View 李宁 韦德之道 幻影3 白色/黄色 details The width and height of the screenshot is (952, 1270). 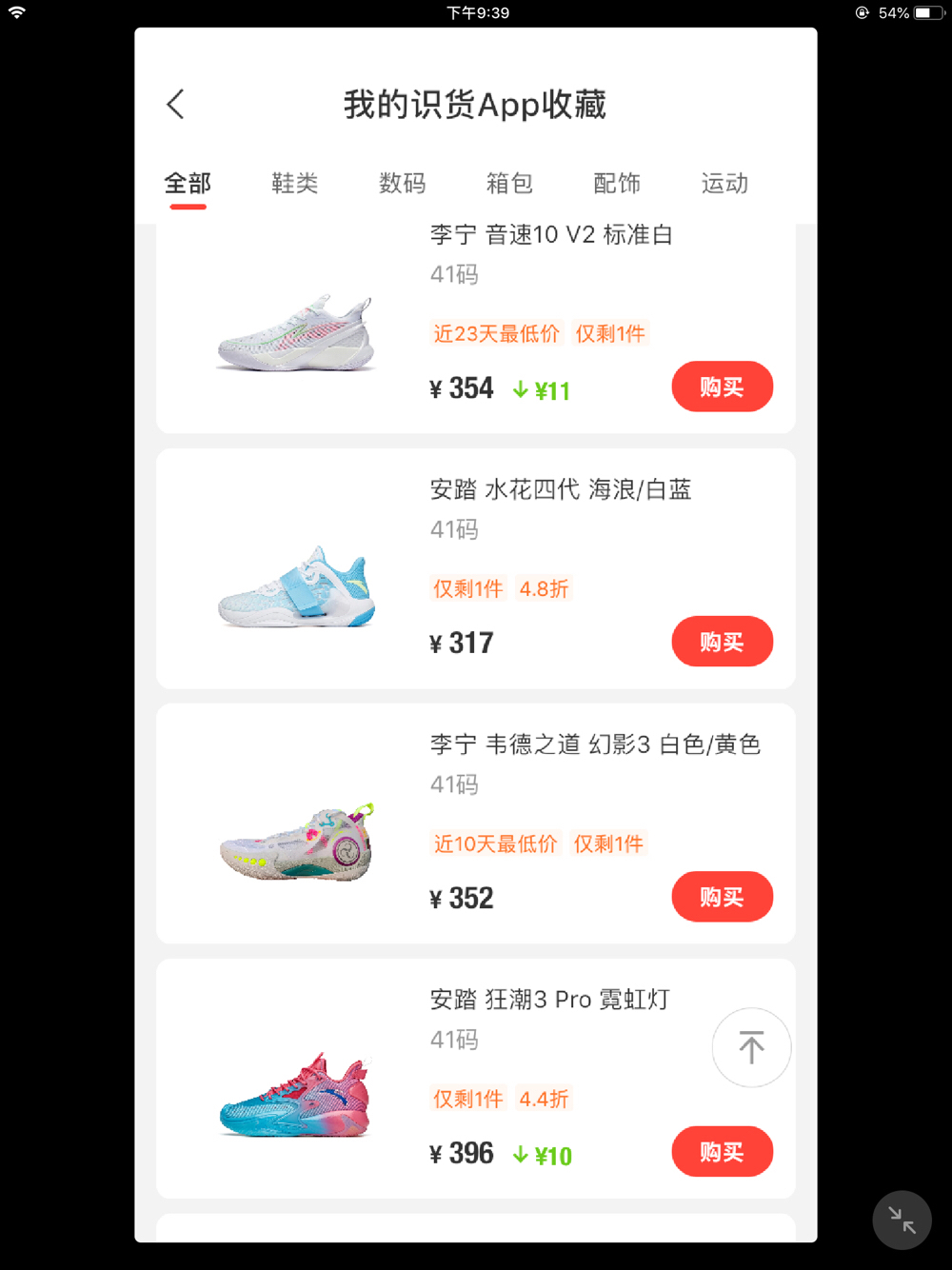[x=594, y=744]
